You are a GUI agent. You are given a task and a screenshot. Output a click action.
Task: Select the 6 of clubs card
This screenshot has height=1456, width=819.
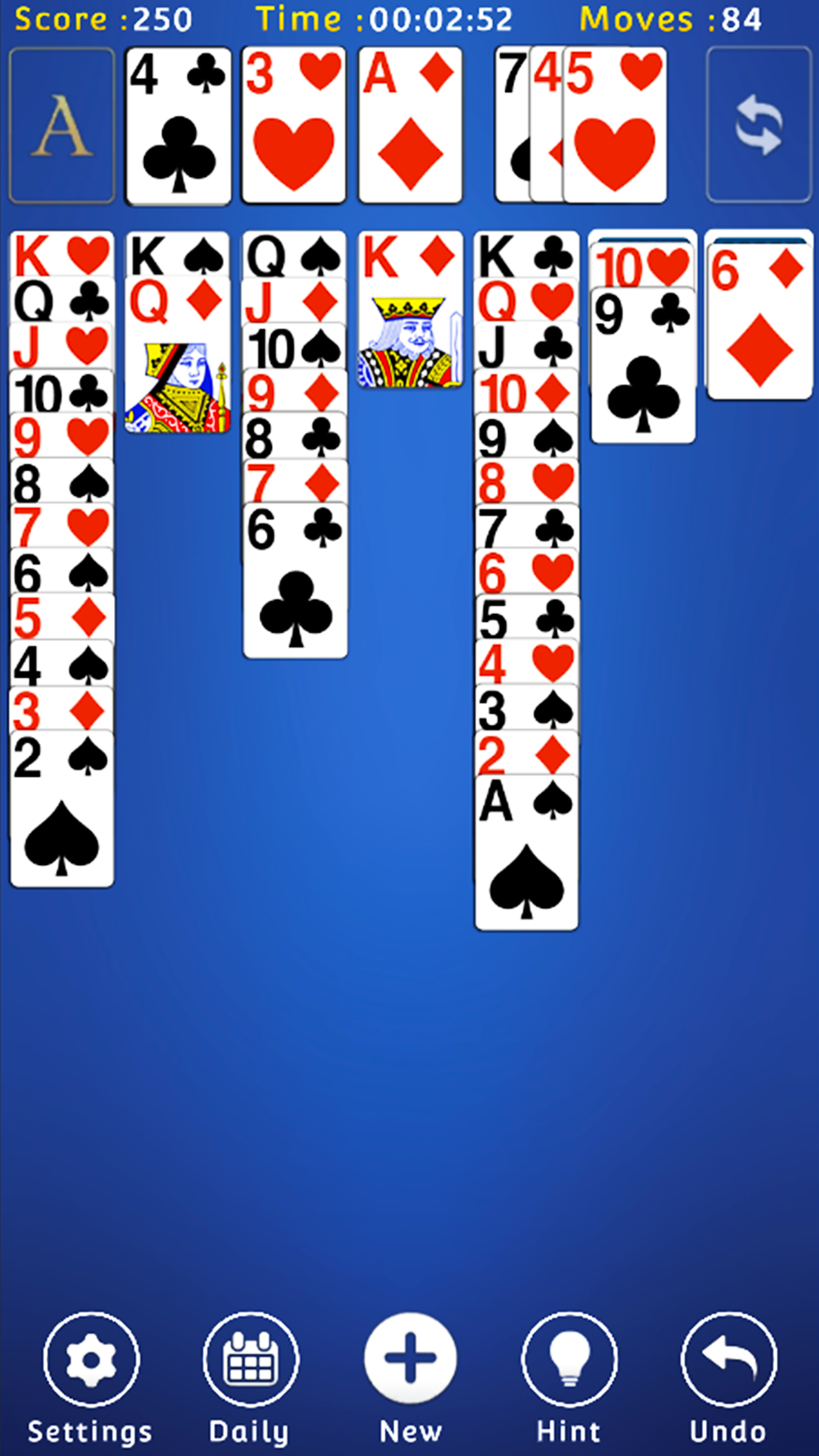[295, 582]
